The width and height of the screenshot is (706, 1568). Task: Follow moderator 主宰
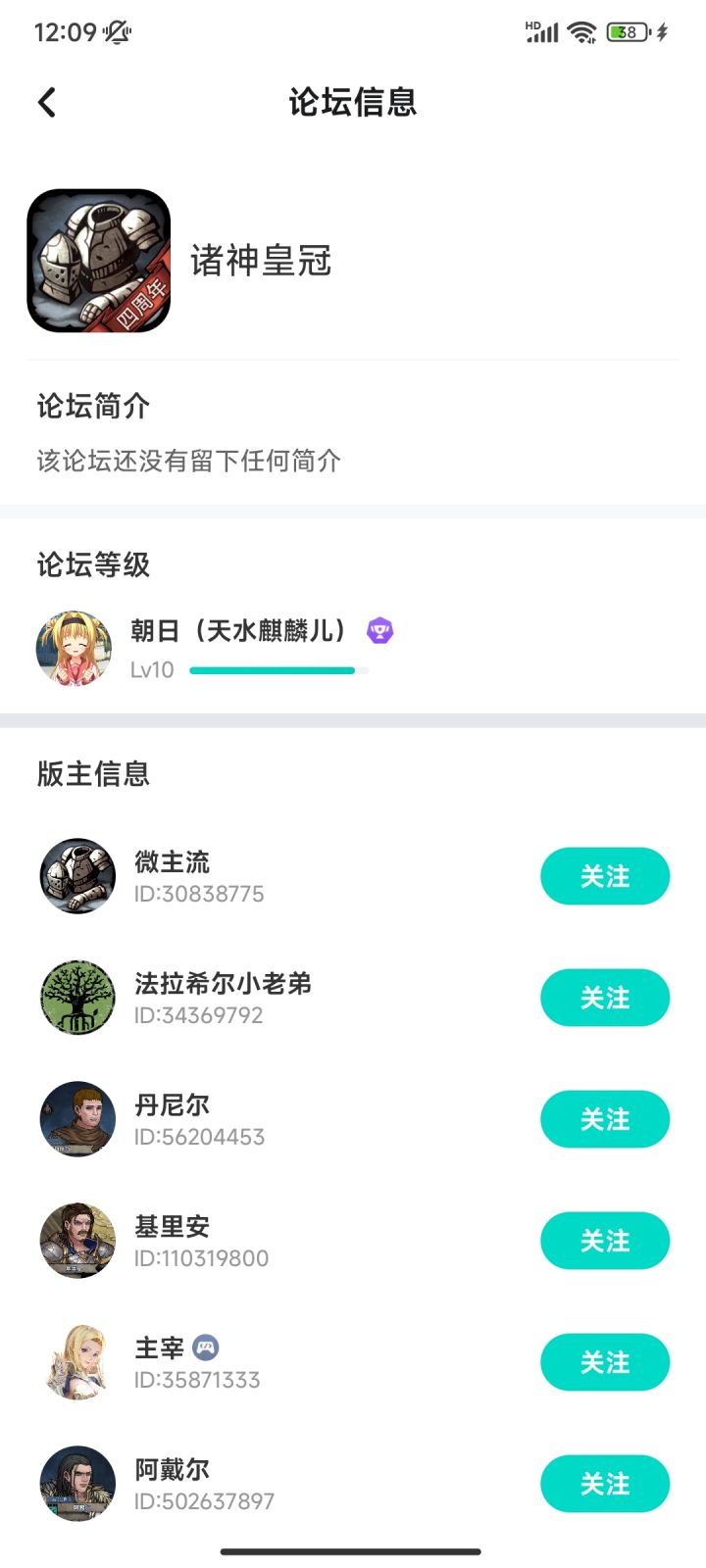[604, 1362]
